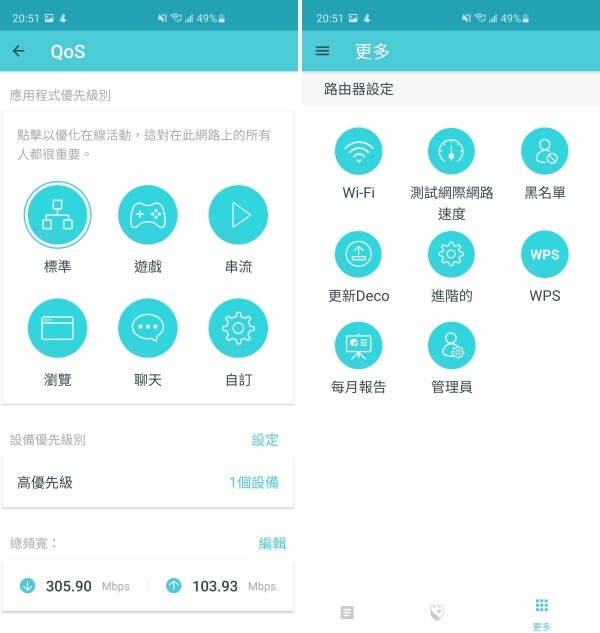View the 每月報告 monthly report
Image resolution: width=600 pixels, height=633 pixels.
[x=358, y=347]
